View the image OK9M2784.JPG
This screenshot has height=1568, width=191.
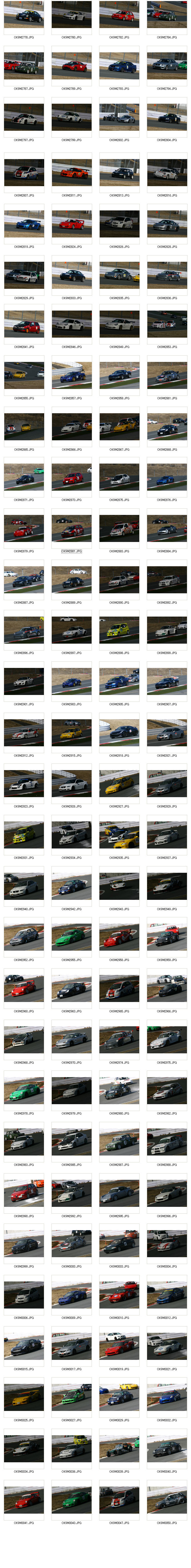coord(167,15)
